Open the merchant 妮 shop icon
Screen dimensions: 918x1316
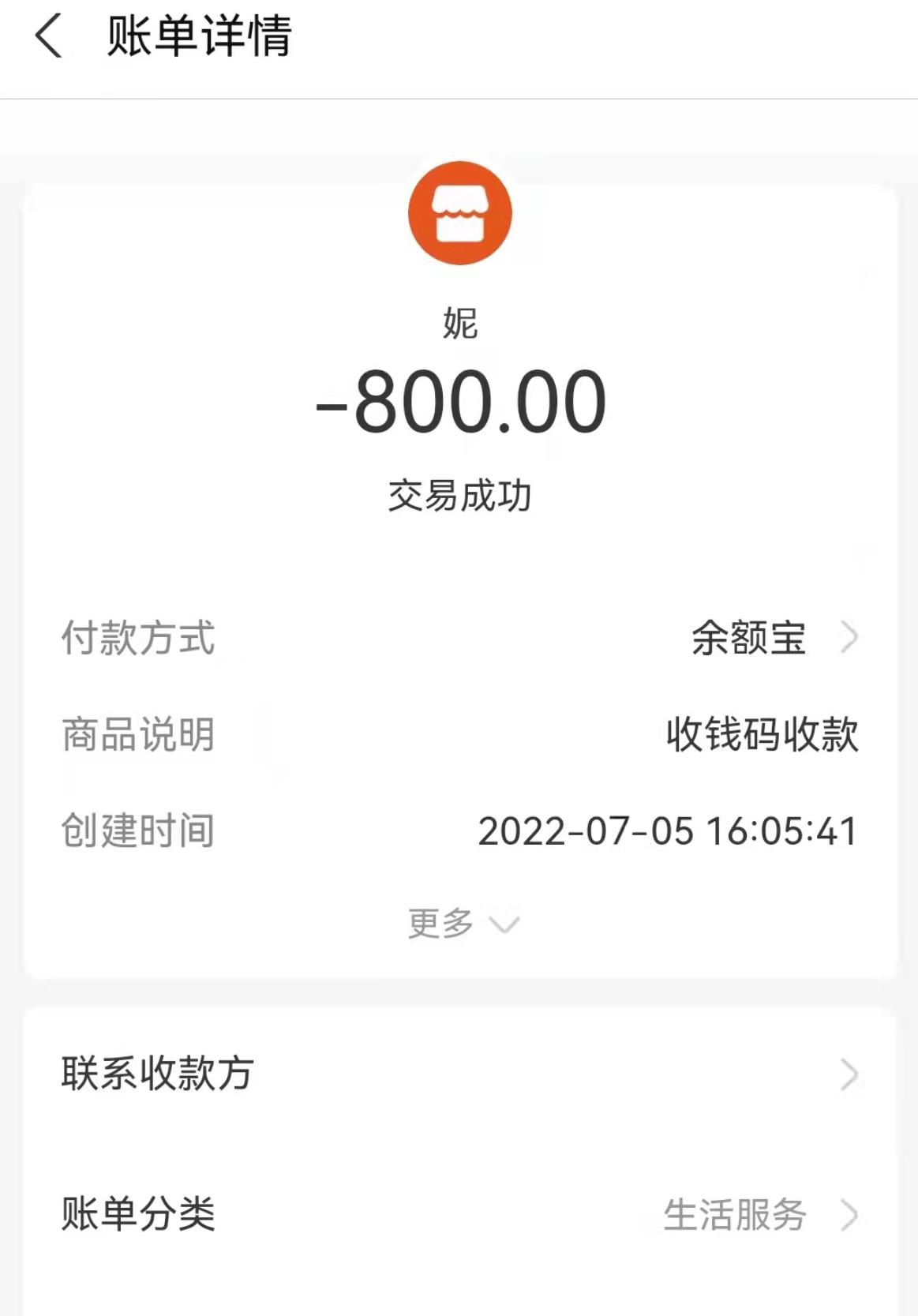coord(459,213)
